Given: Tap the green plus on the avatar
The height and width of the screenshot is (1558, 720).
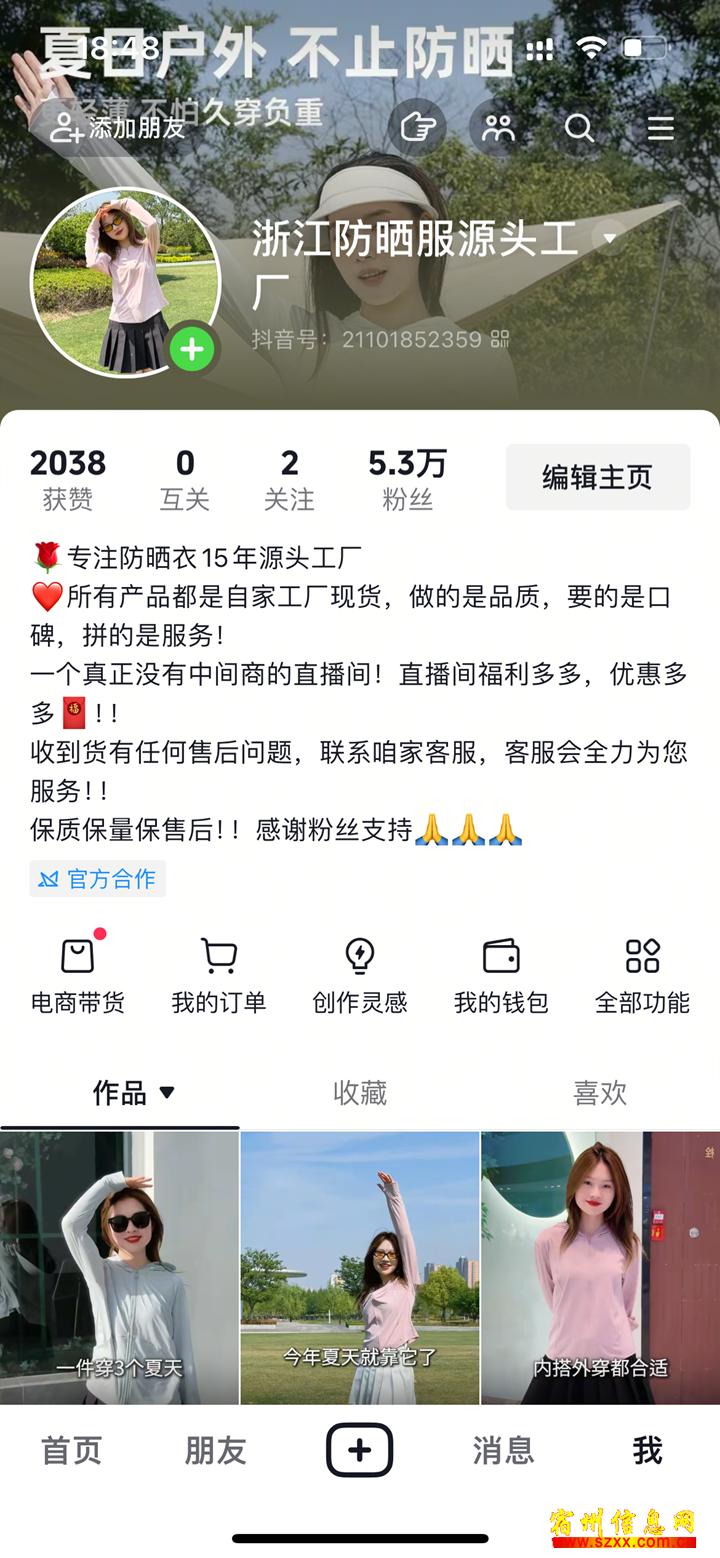Looking at the screenshot, I should click(192, 350).
